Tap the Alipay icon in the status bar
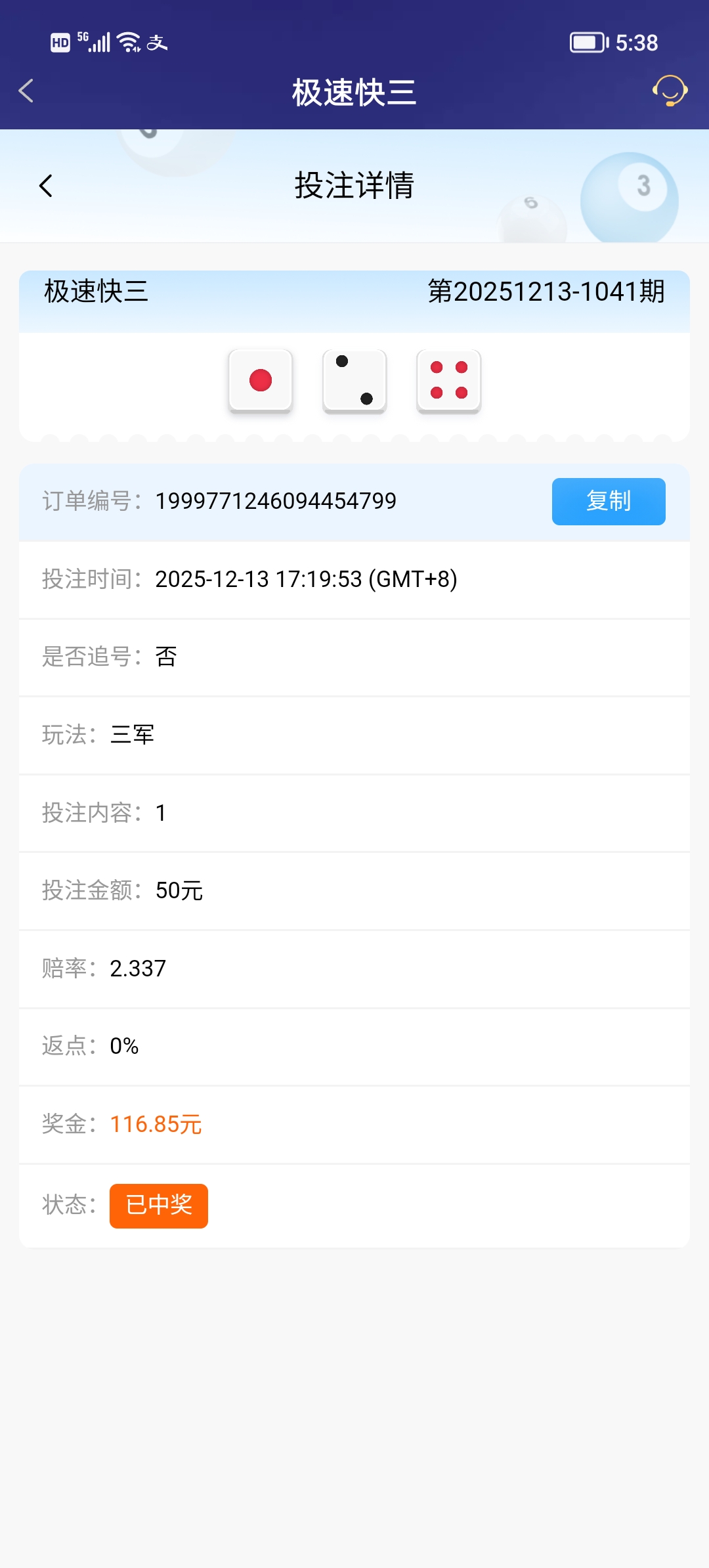This screenshot has height=1568, width=709. [158, 42]
